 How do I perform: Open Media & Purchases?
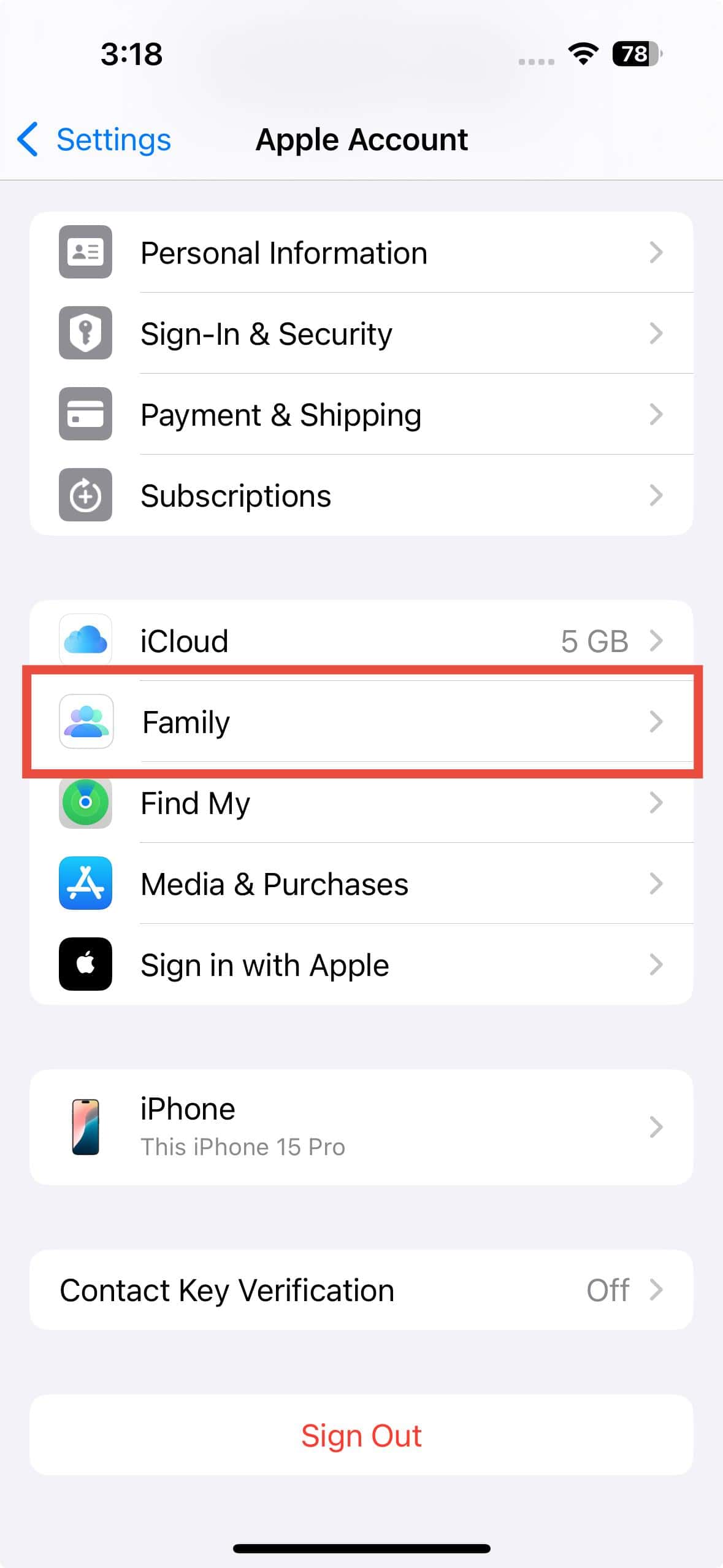[361, 884]
